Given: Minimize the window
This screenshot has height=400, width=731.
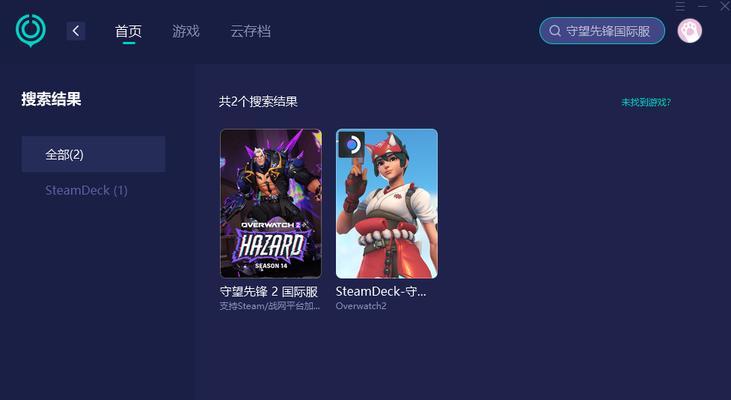Looking at the screenshot, I should pyautogui.click(x=703, y=6).
